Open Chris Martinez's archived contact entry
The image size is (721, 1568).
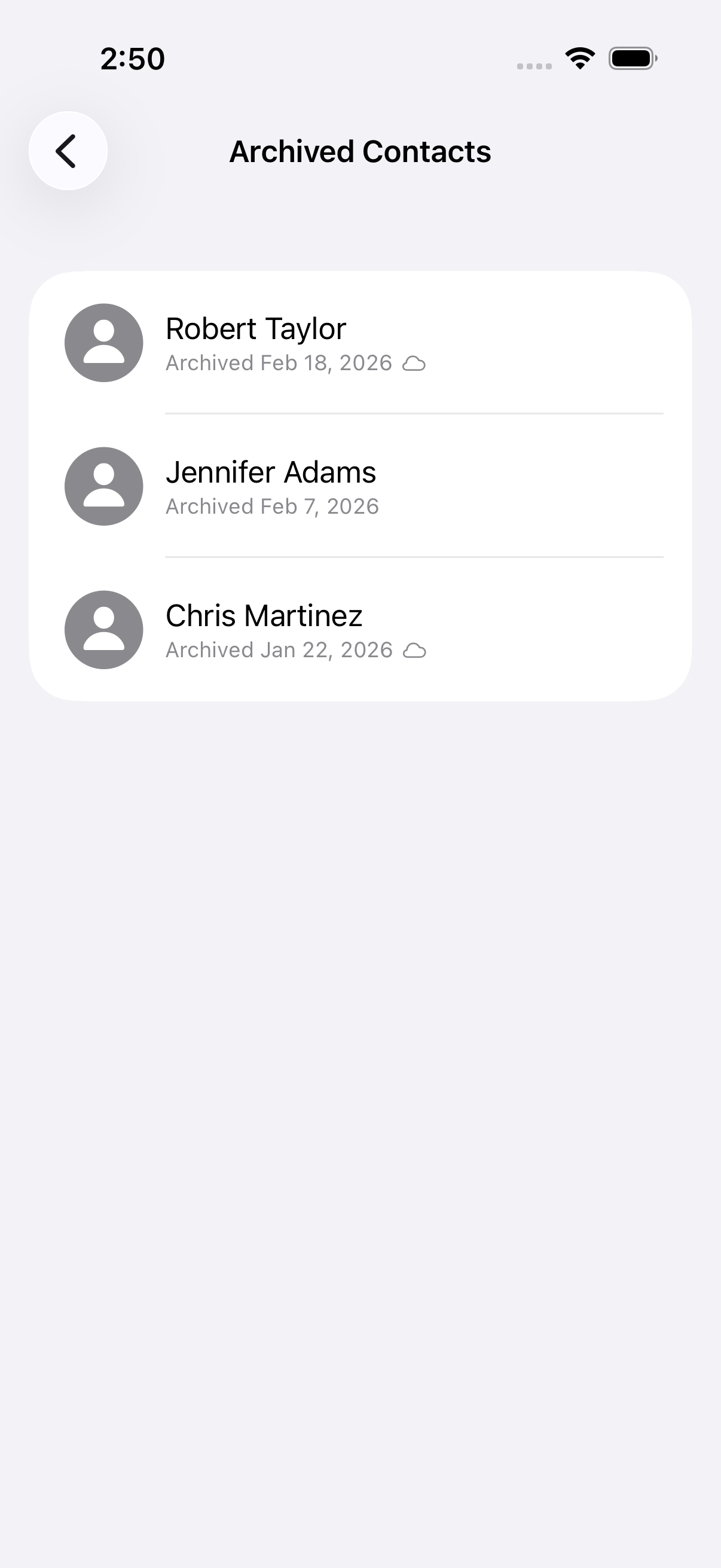[360, 630]
